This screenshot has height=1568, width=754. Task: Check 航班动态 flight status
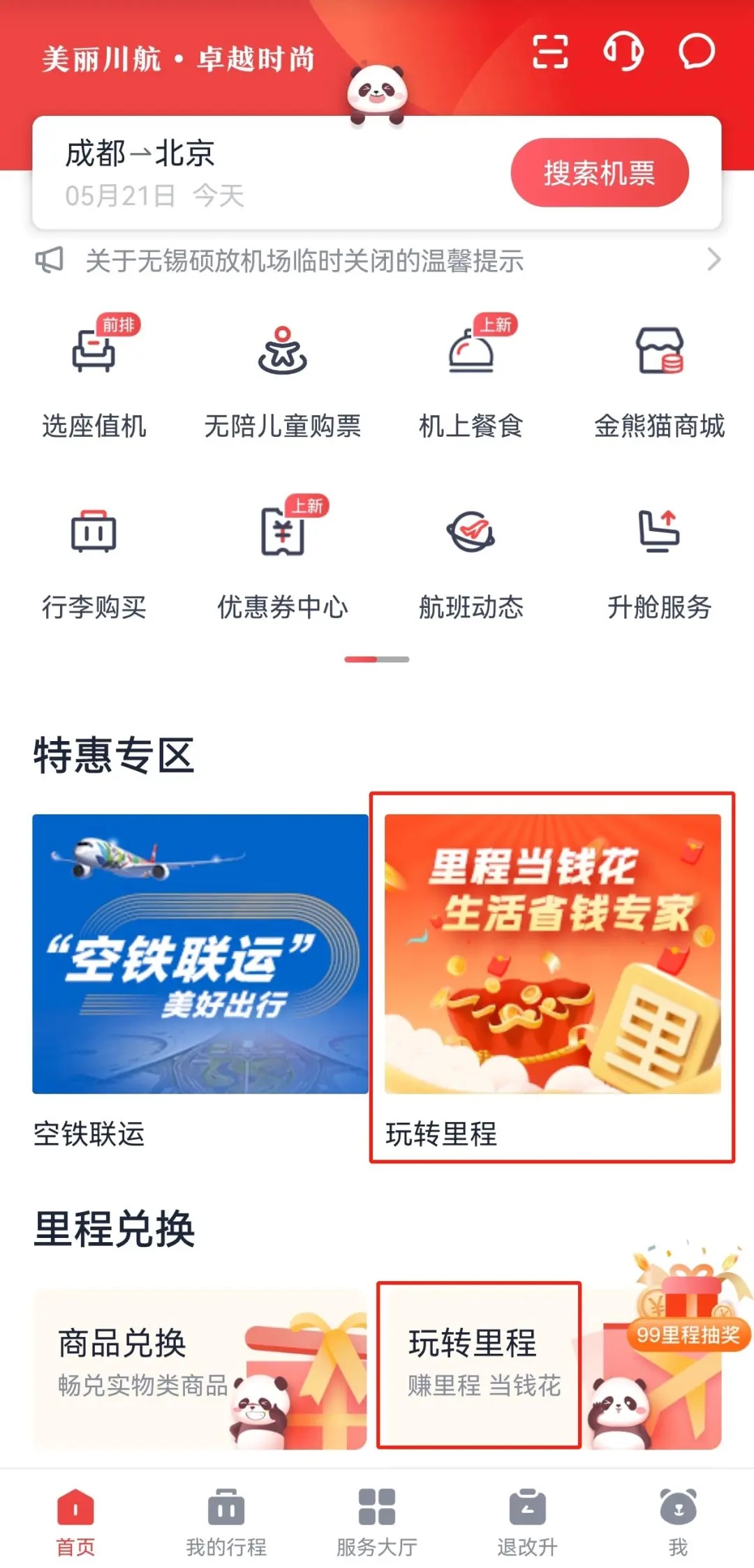471,558
